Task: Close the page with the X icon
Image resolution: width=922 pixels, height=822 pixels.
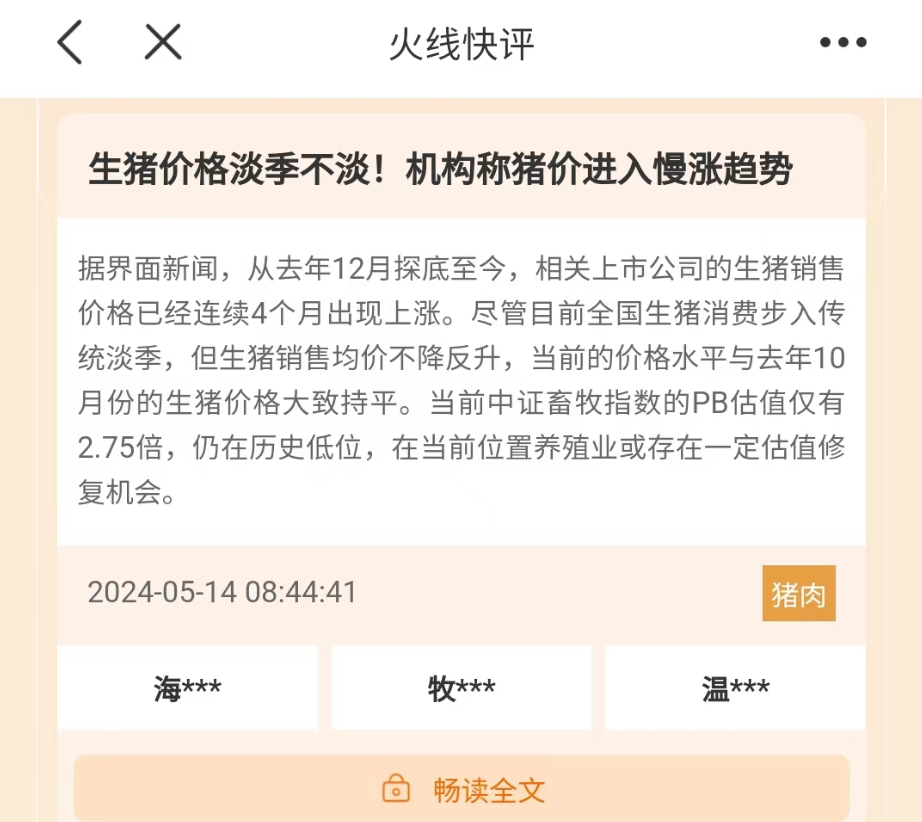Action: point(163,42)
